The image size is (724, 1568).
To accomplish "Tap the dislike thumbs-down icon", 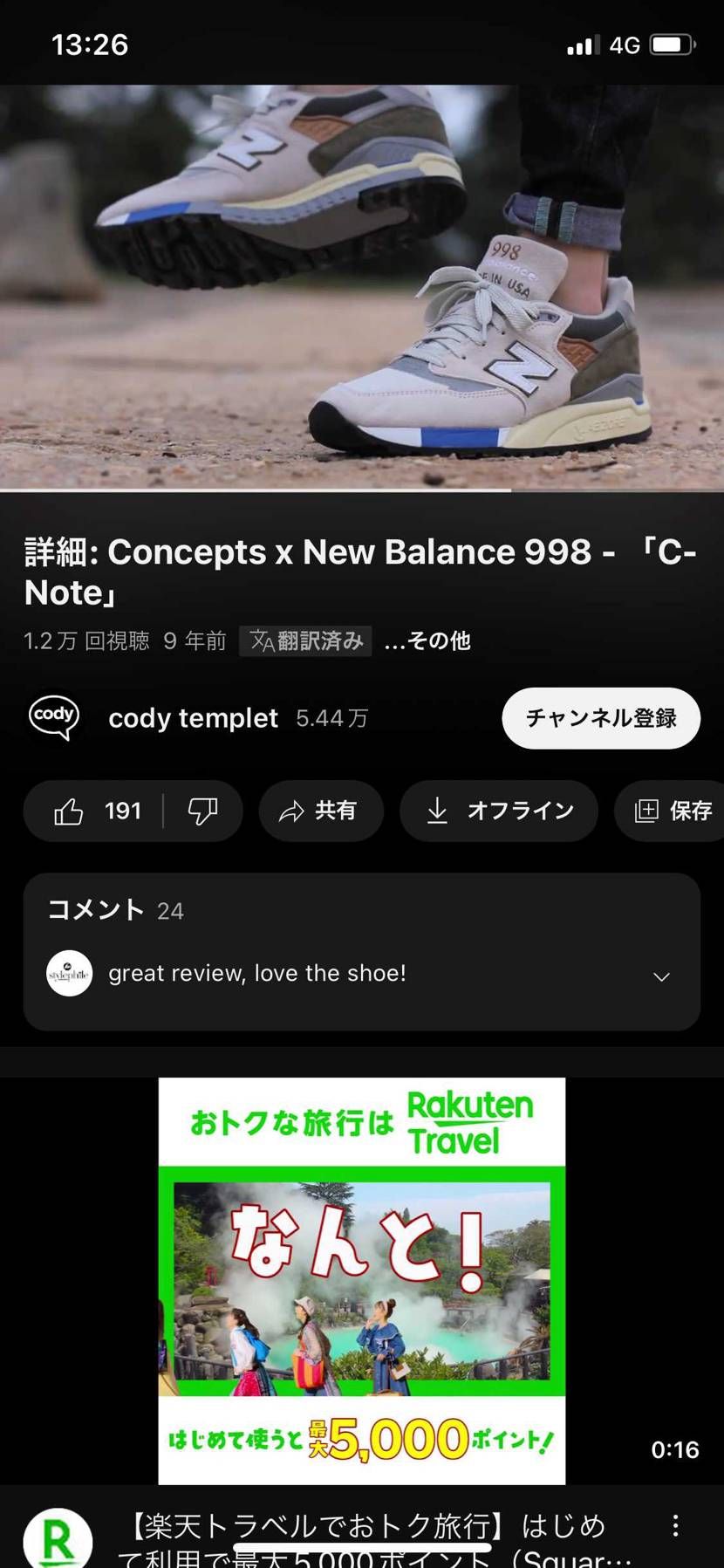I will 202,811.
